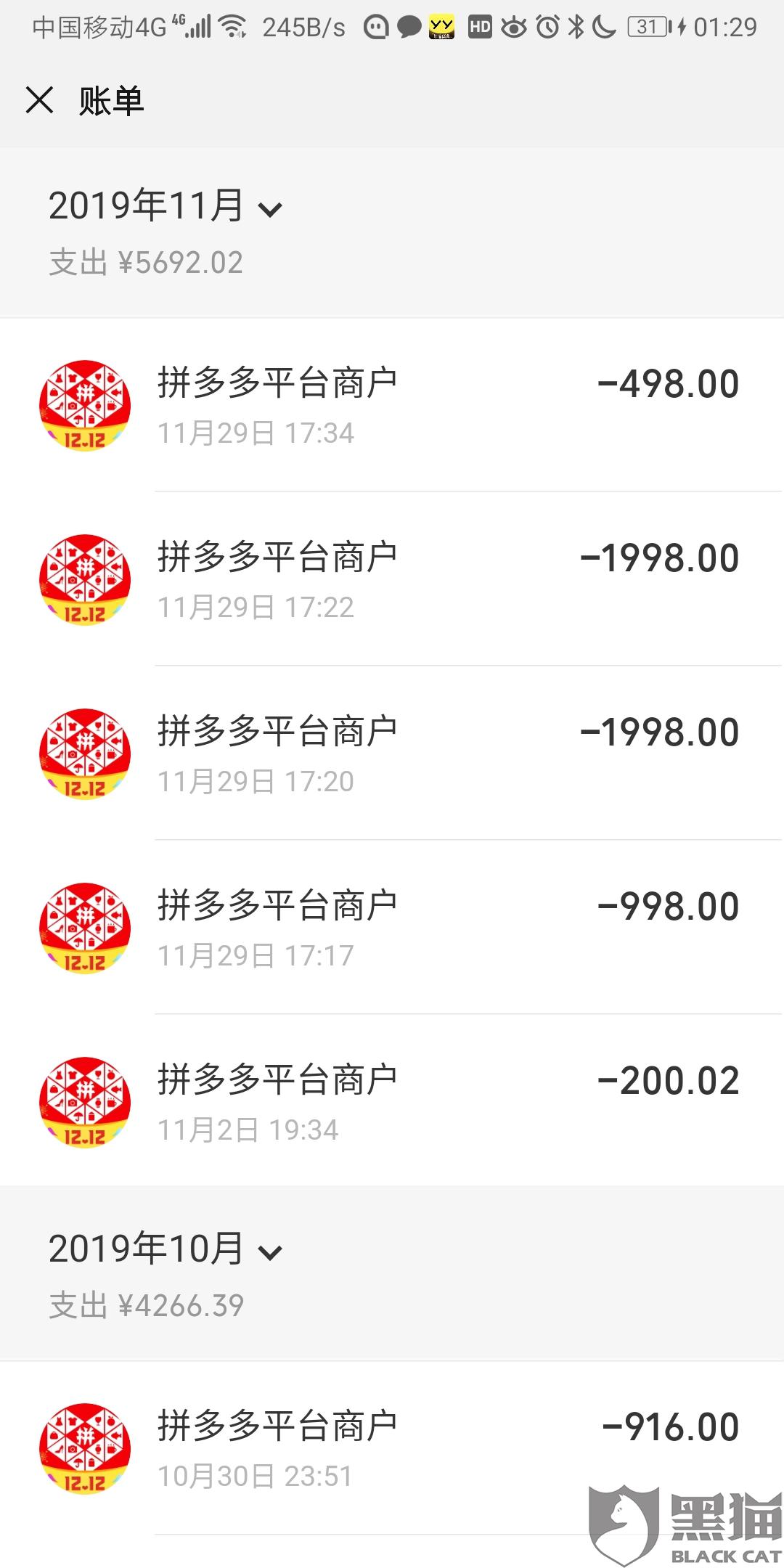
Task: Open the 2019年10月 month picker
Action: (166, 1249)
